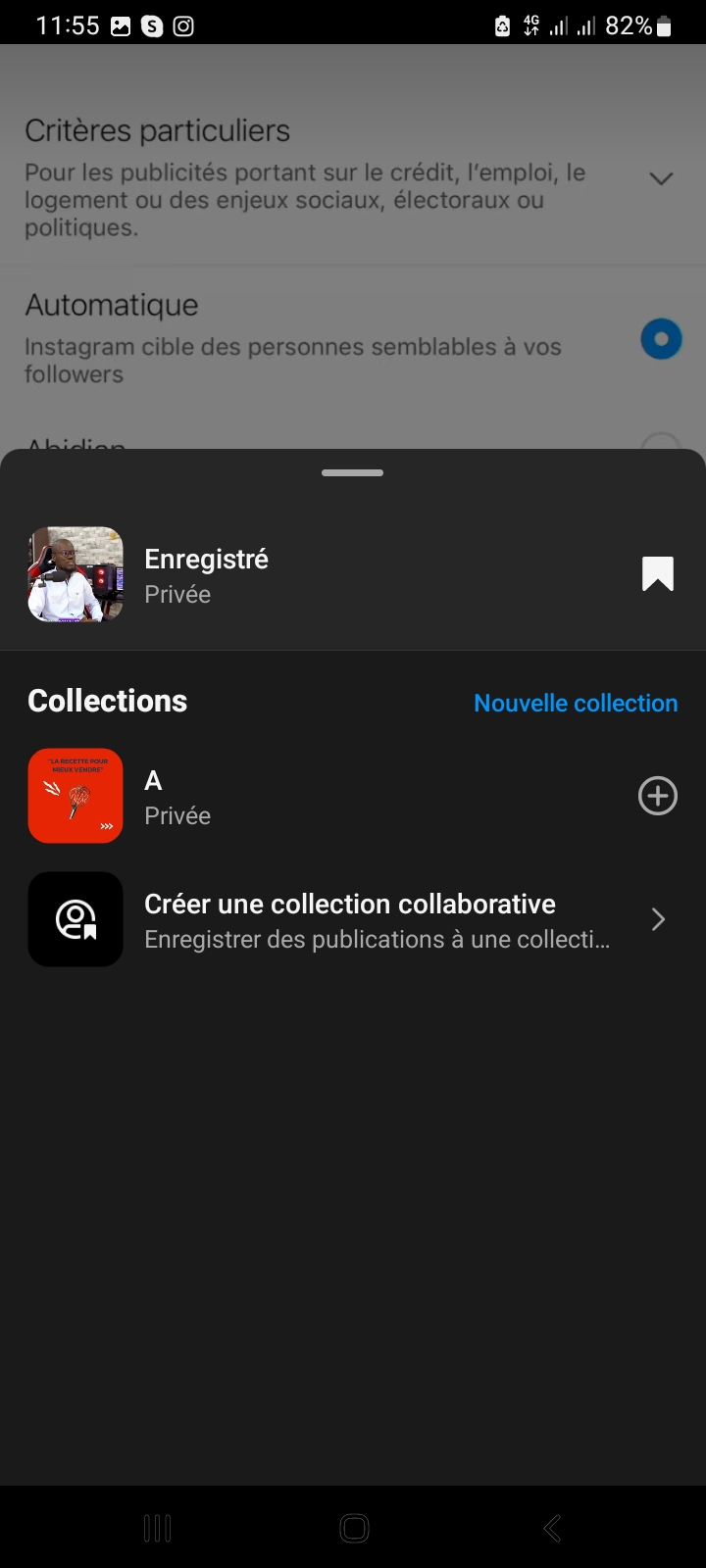Go to the phone home screen
This screenshot has height=1568, width=706.
coord(353,1527)
